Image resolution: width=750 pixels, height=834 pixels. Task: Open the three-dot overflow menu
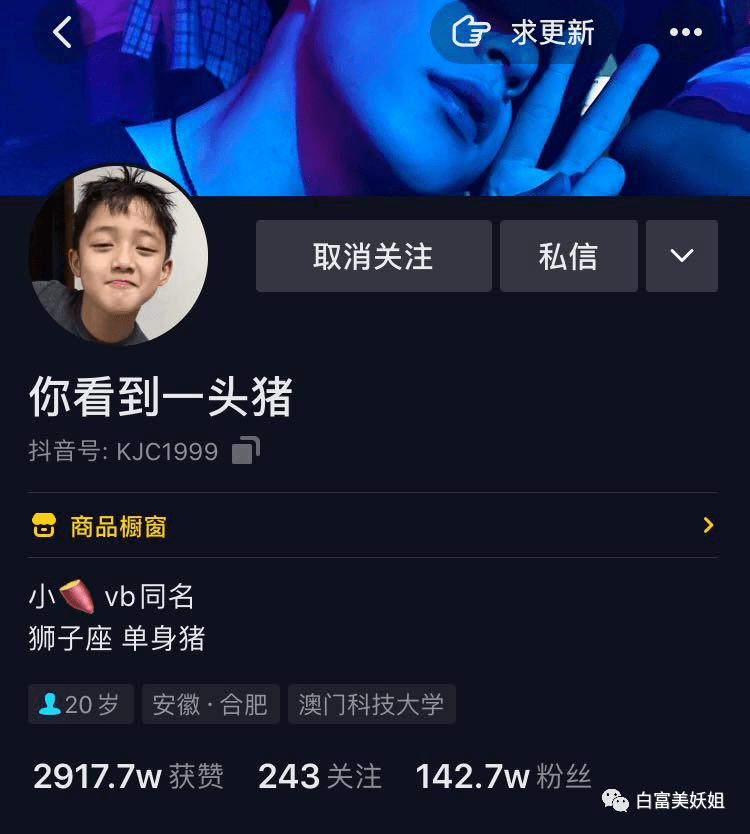(685, 33)
